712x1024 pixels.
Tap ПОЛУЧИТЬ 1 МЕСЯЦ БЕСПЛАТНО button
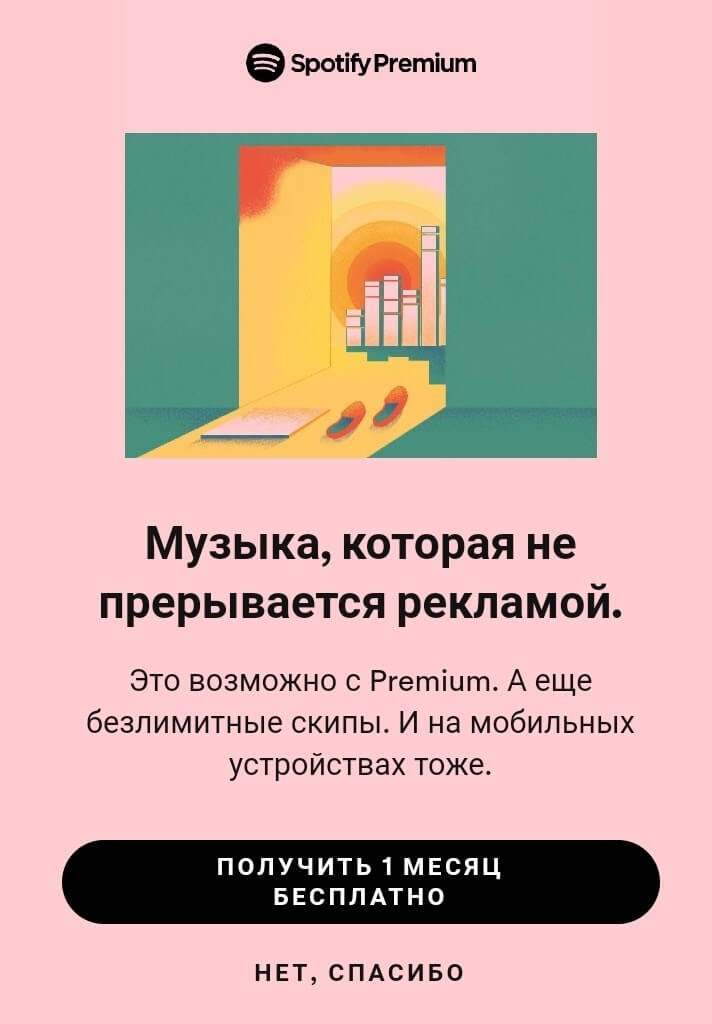click(x=360, y=881)
